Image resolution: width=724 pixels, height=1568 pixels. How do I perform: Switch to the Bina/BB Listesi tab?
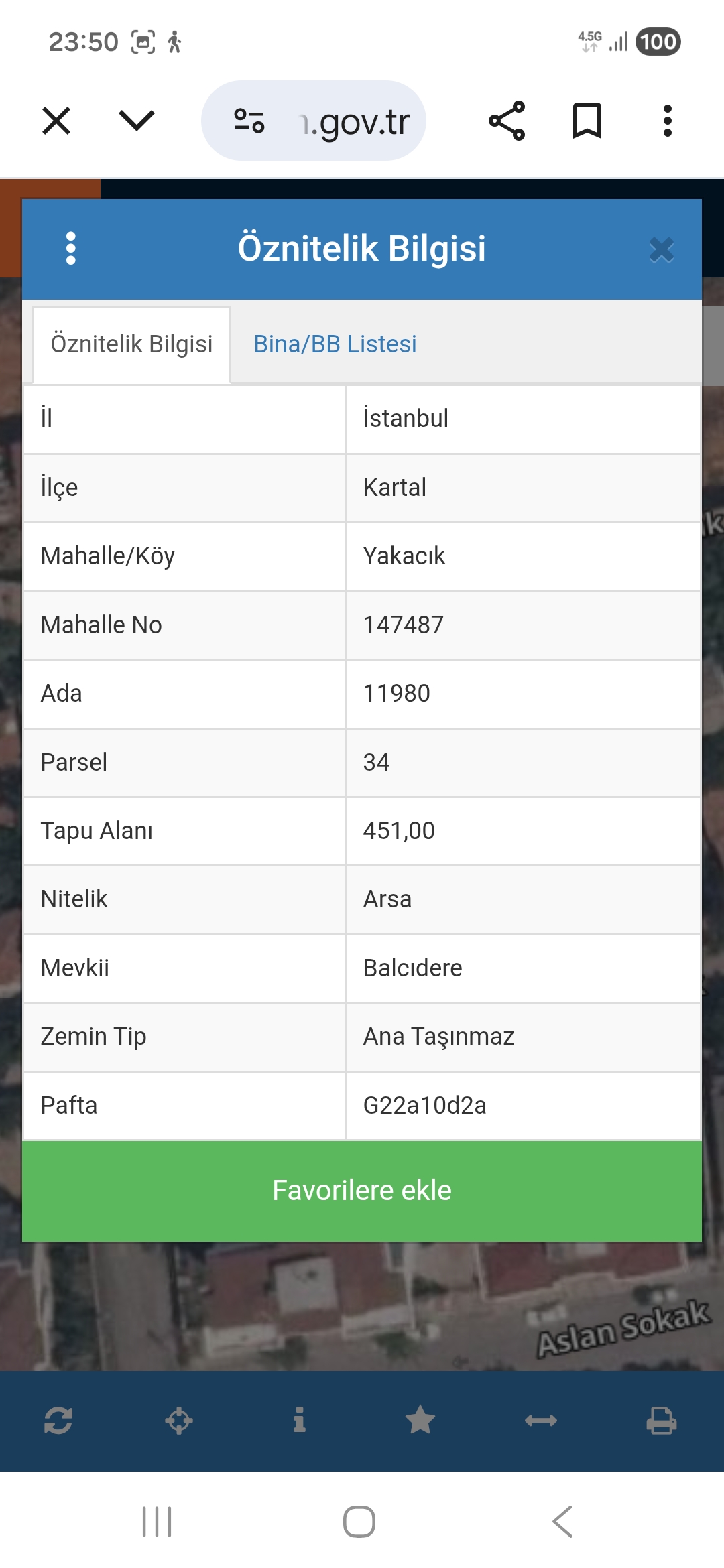click(335, 344)
